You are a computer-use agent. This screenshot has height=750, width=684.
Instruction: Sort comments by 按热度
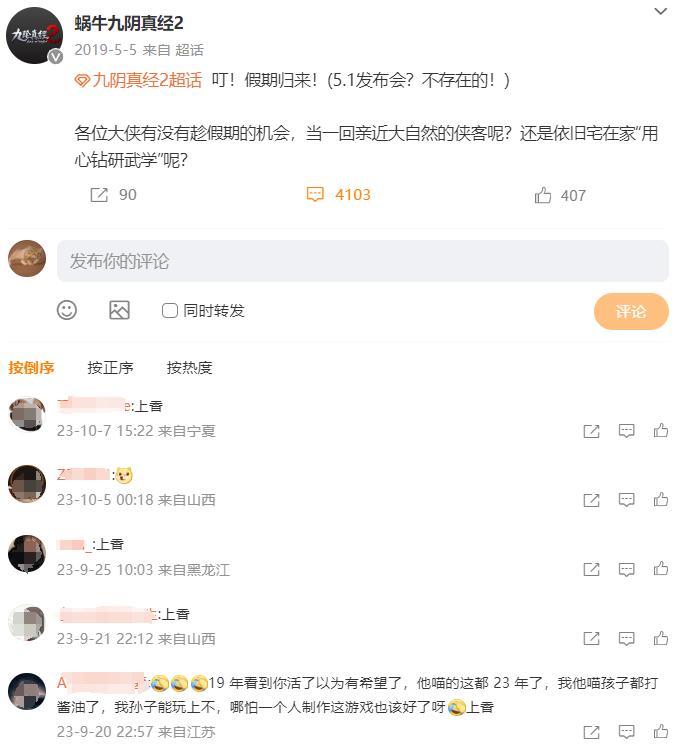(x=189, y=368)
